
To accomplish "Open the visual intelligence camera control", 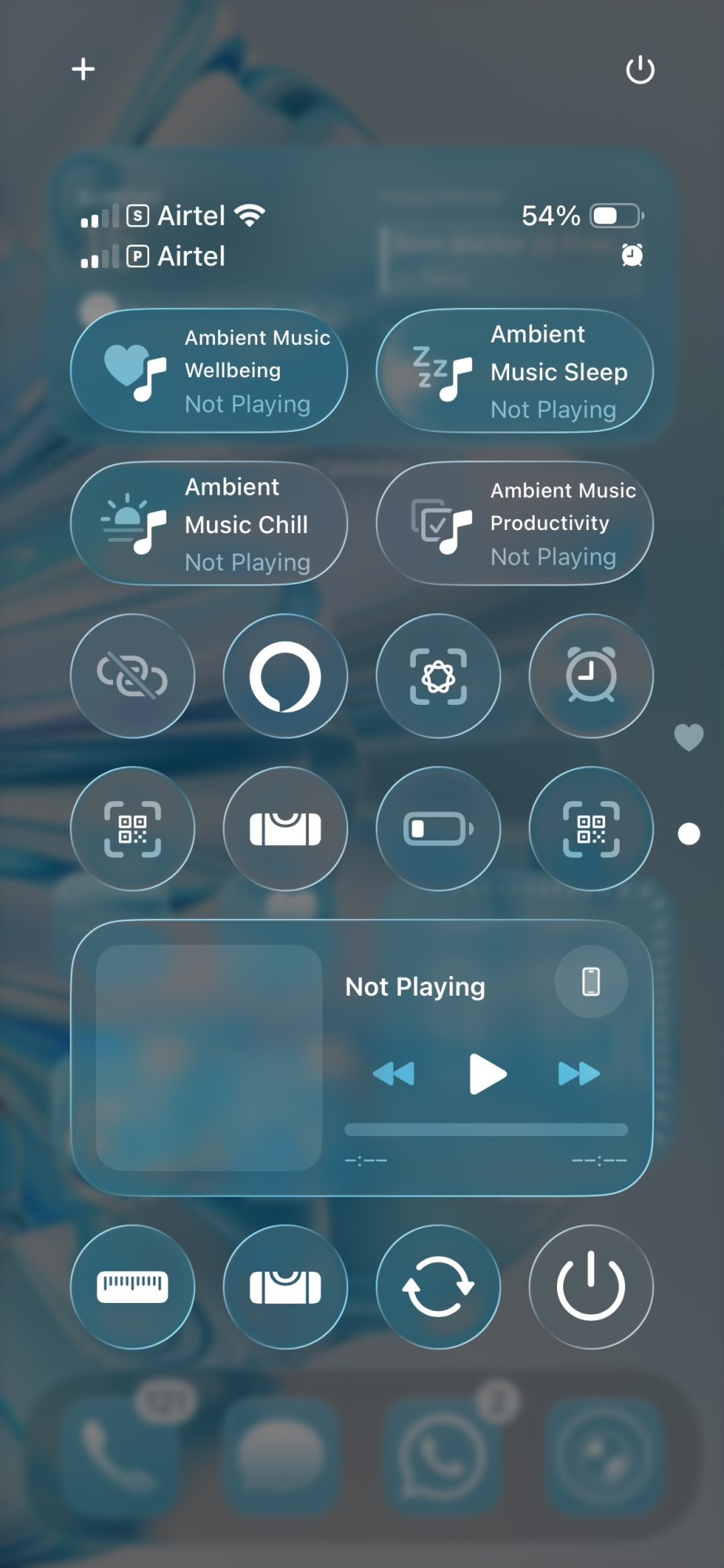I will click(x=438, y=676).
